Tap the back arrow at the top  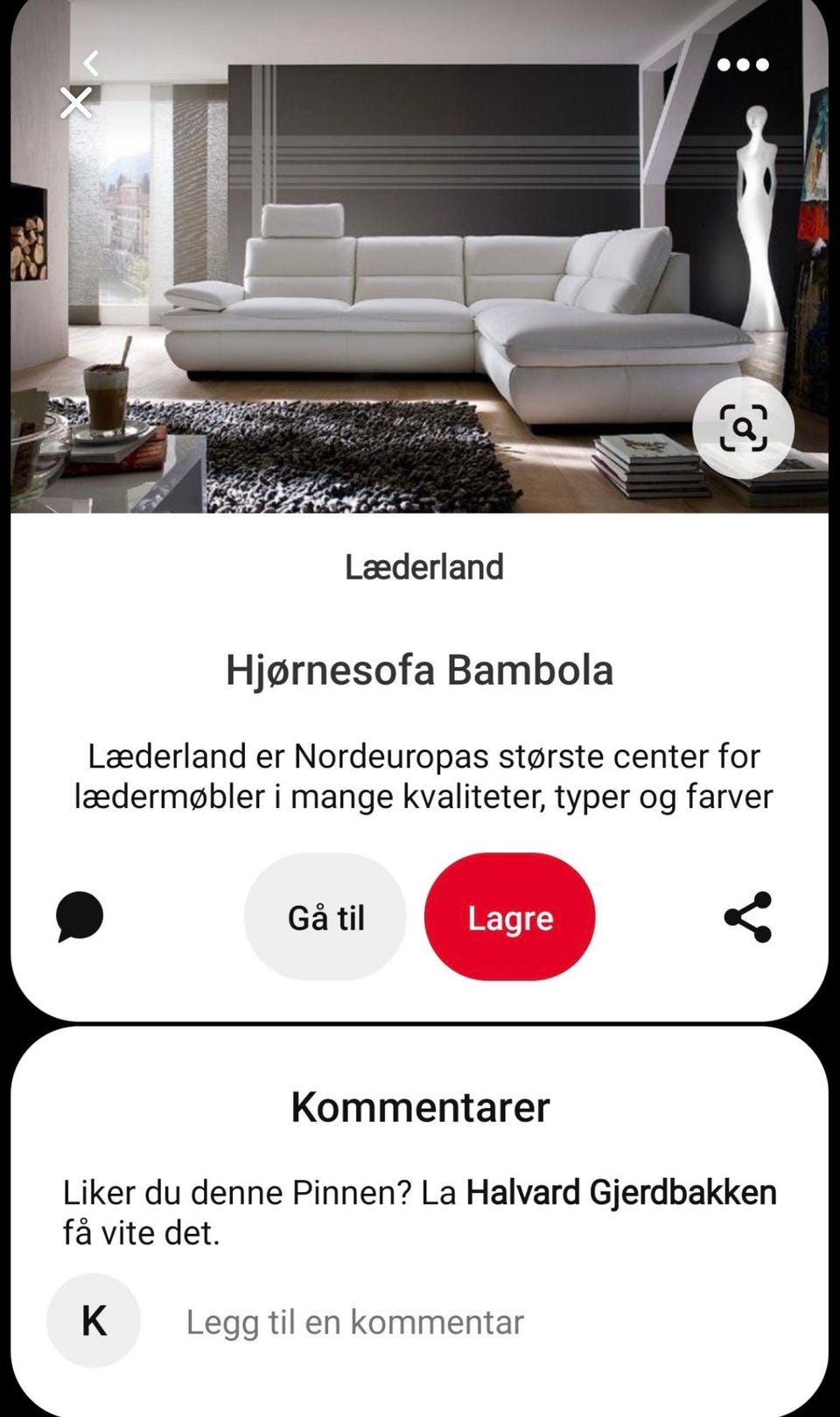click(x=90, y=61)
